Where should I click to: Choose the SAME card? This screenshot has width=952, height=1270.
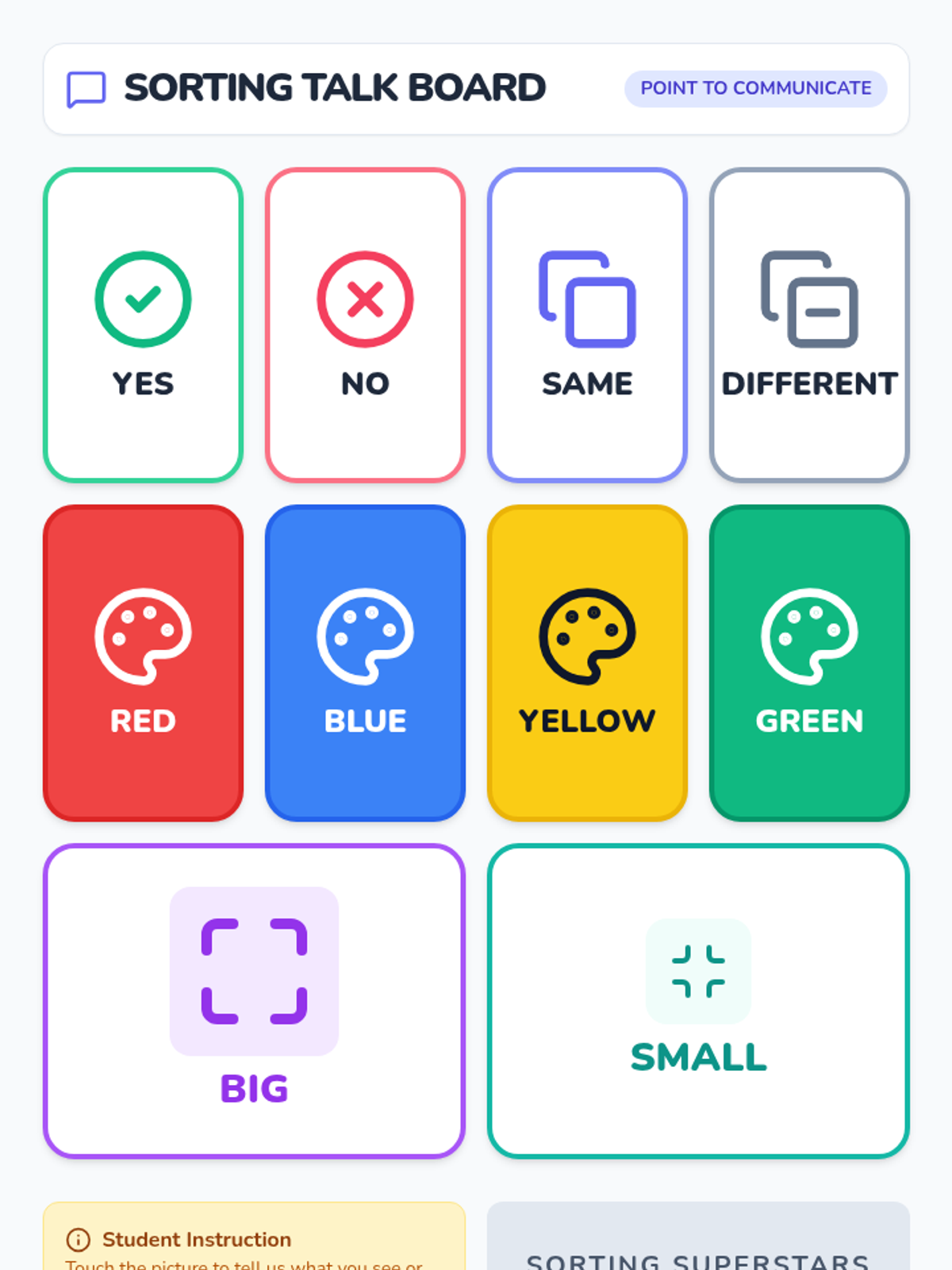(587, 325)
